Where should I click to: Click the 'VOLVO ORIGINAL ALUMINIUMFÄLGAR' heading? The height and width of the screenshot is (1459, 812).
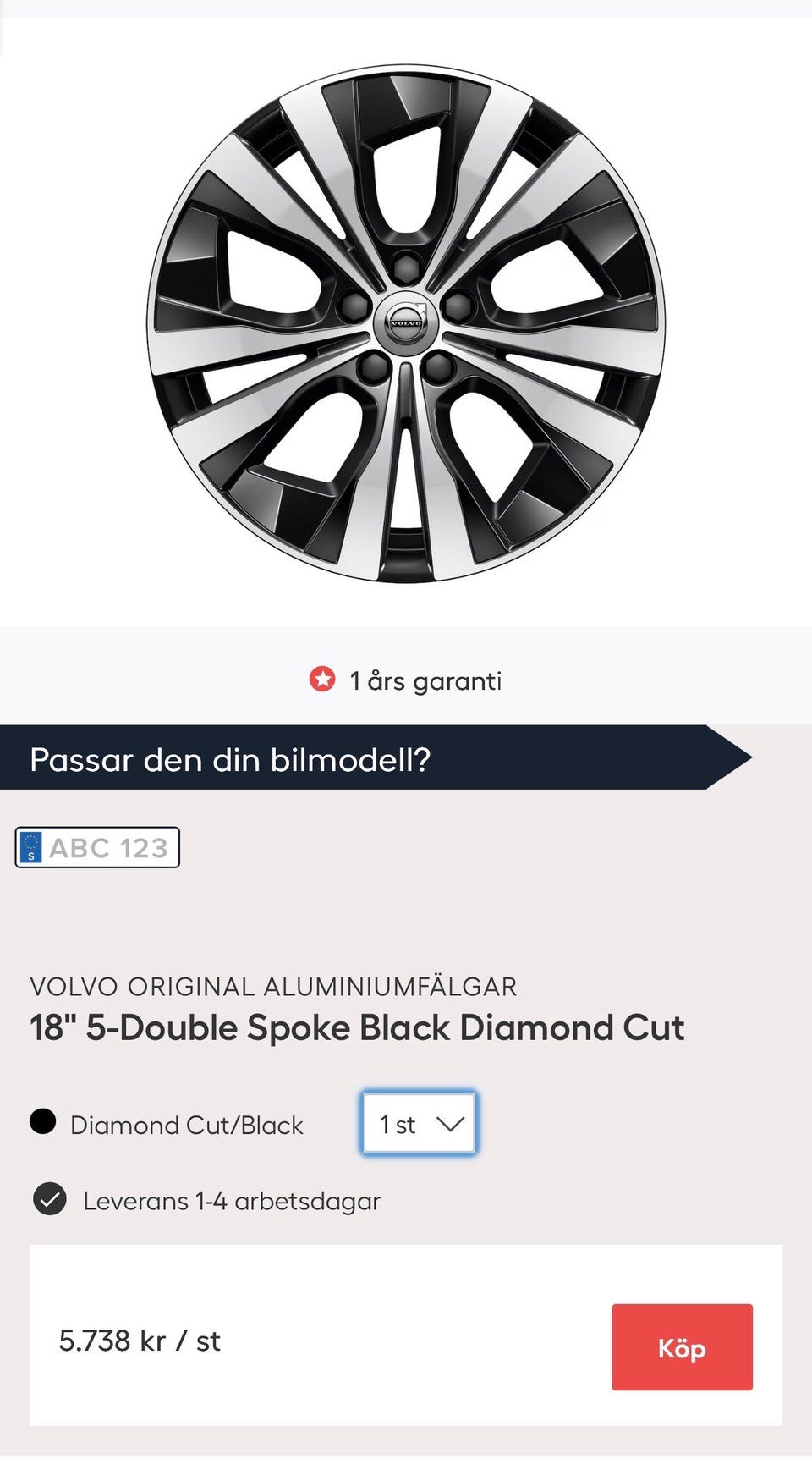[274, 987]
